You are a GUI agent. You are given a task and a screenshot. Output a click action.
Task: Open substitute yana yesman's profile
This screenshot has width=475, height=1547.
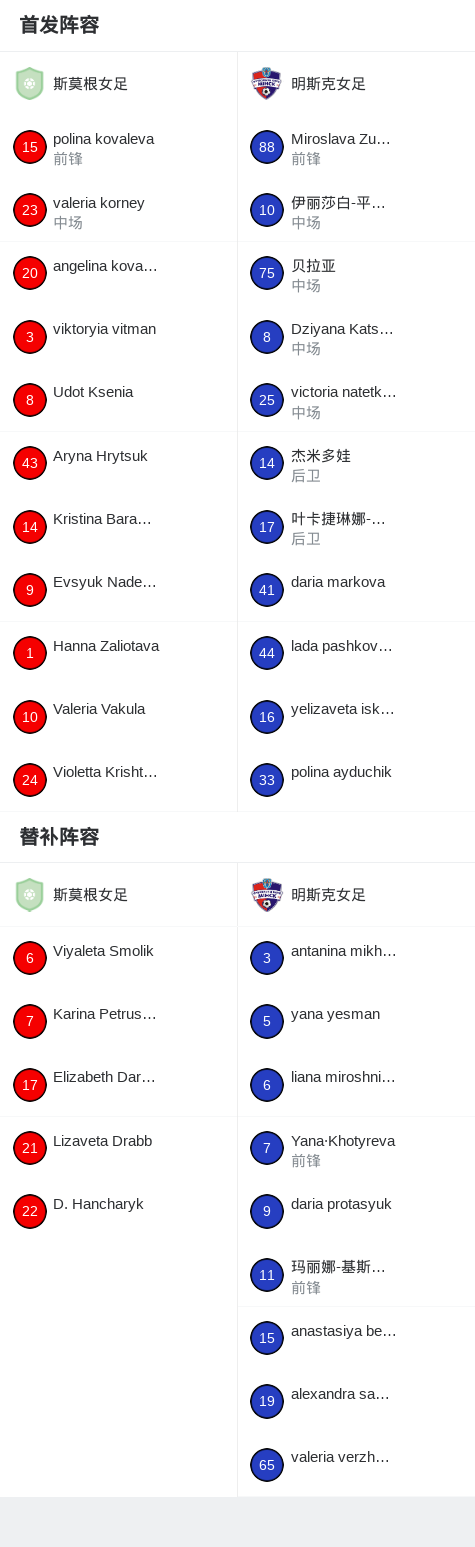[x=356, y=1022]
